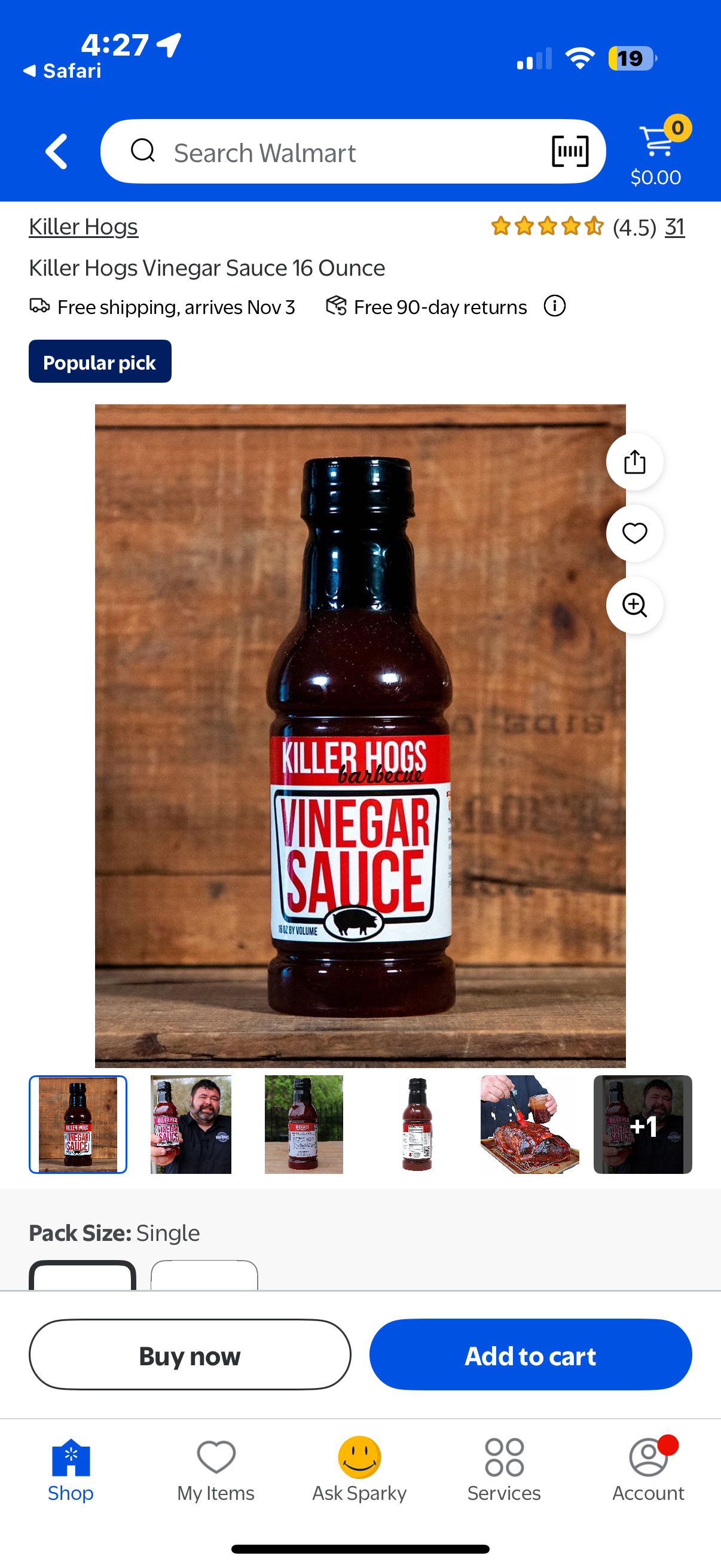This screenshot has width=721, height=1568.
Task: Switch to the My Items tab
Action: pos(216,1469)
